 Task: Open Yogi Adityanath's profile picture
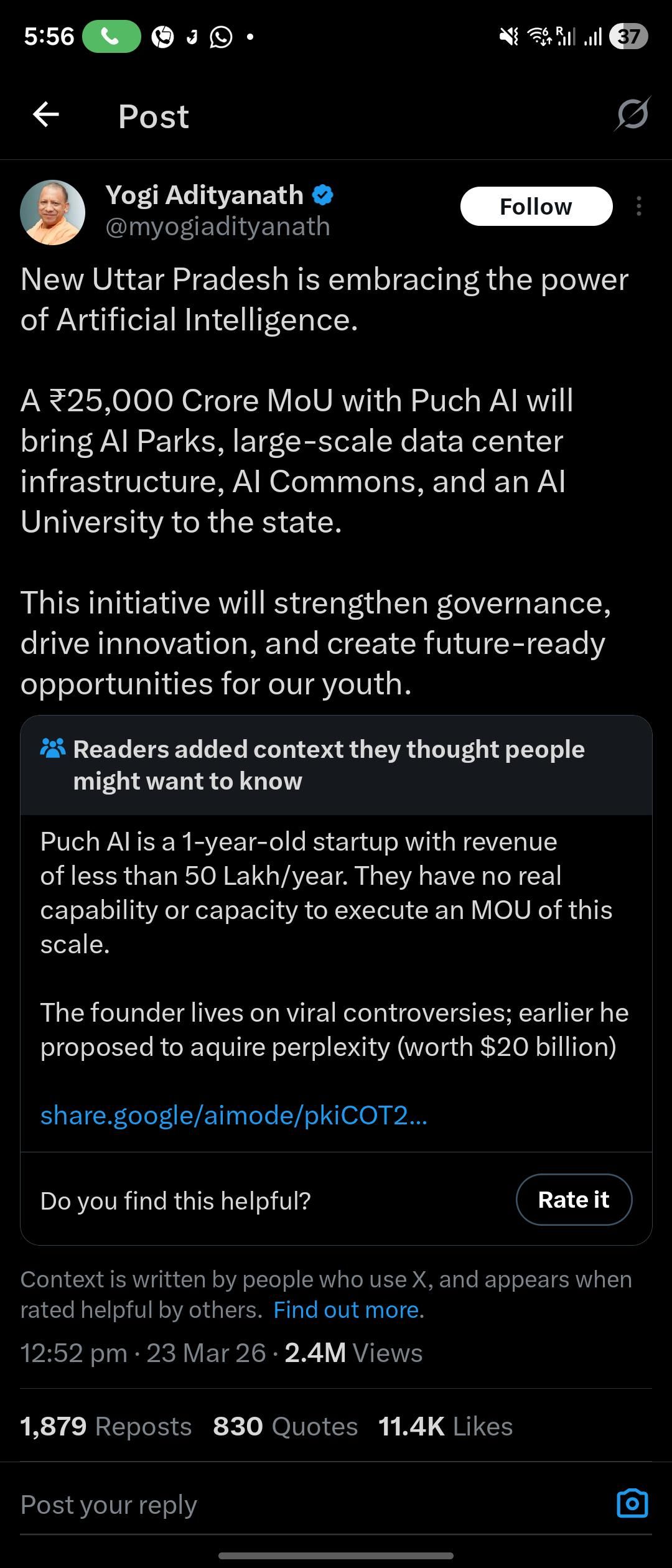[53, 212]
